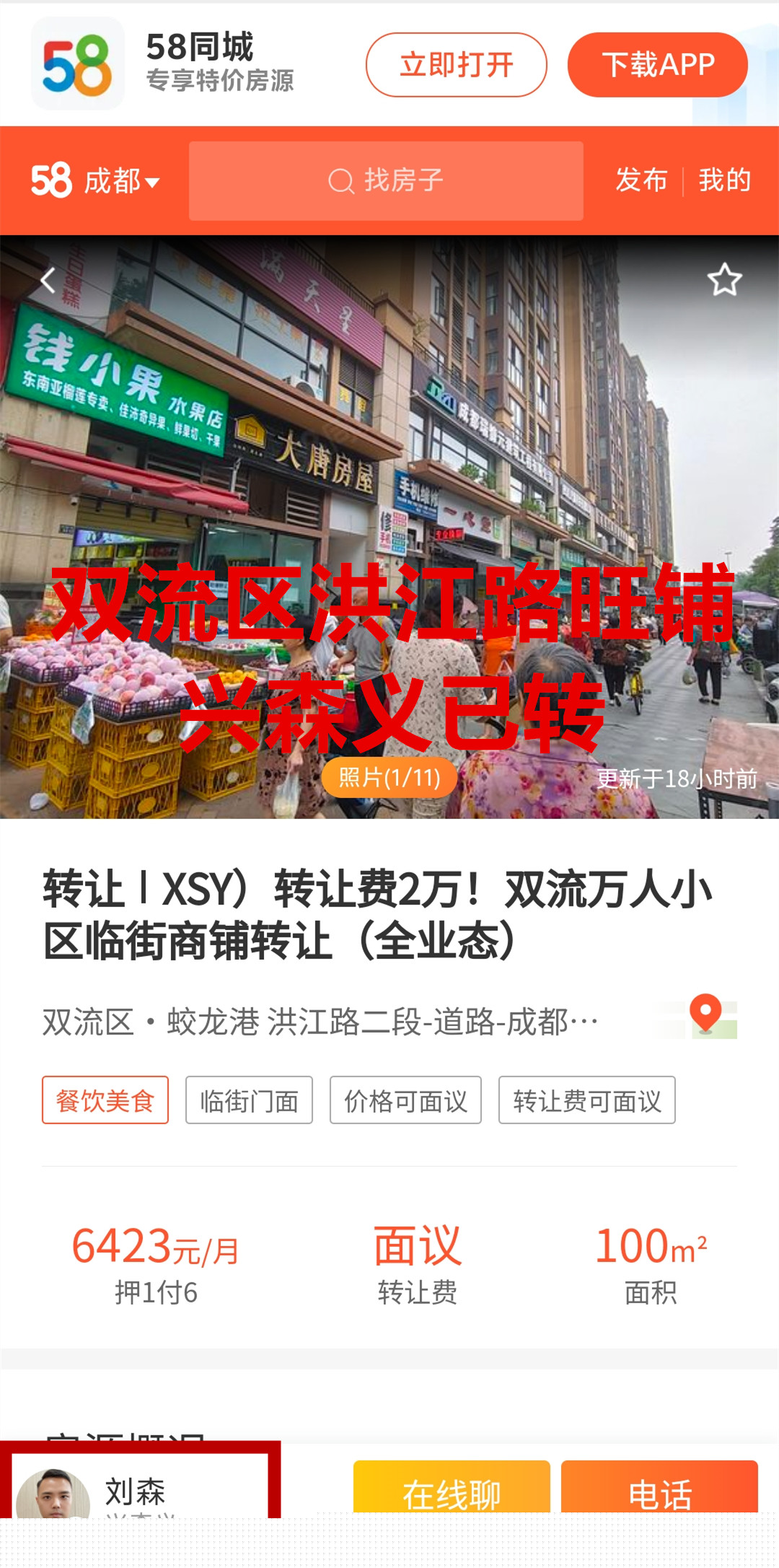
Task: Open the 找房子 search box
Action: [x=386, y=181]
